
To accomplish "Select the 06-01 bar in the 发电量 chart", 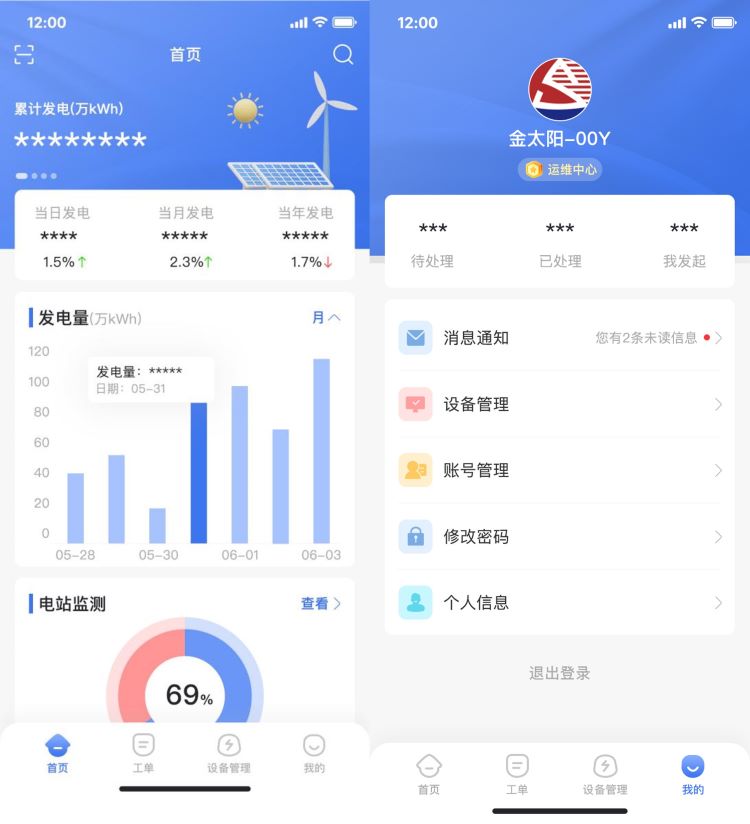I will [x=240, y=465].
